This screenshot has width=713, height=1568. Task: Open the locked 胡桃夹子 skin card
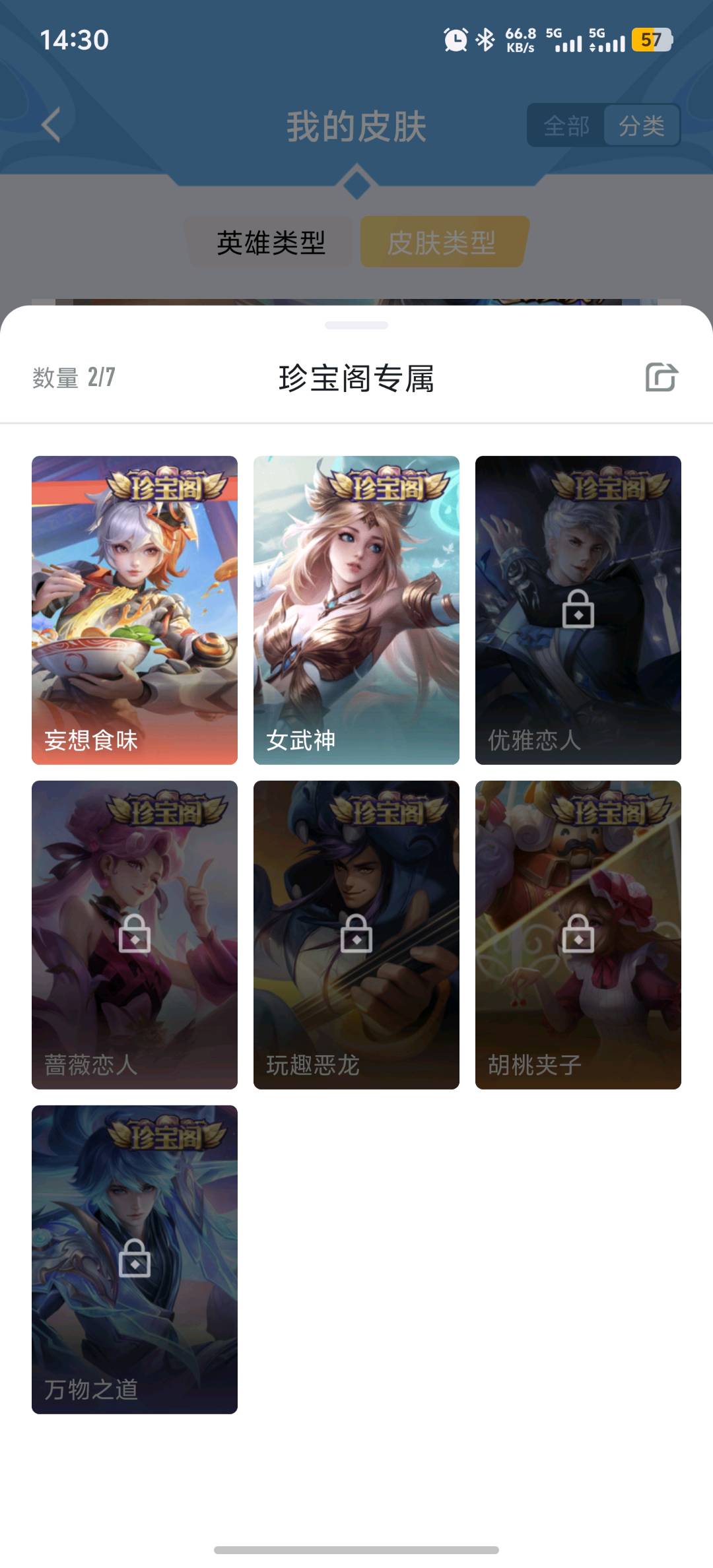tap(578, 934)
